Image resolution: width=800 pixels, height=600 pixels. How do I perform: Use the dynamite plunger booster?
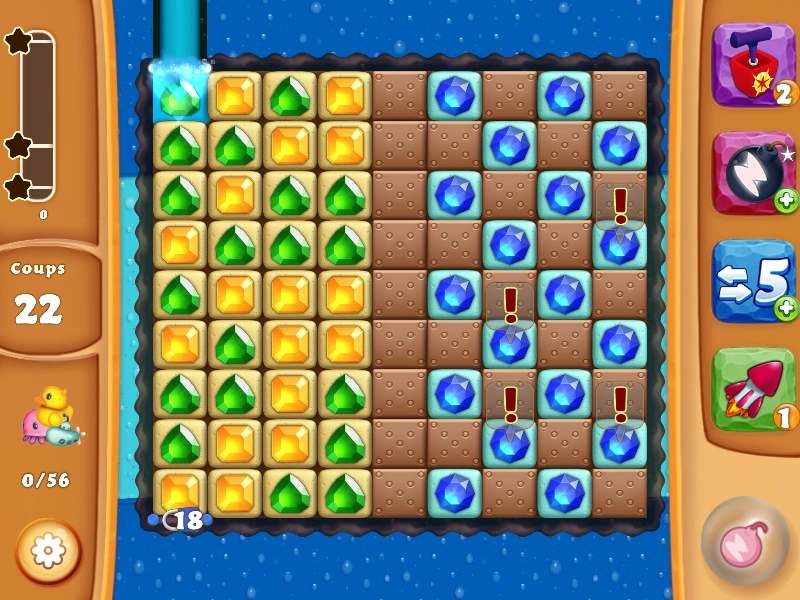(753, 64)
